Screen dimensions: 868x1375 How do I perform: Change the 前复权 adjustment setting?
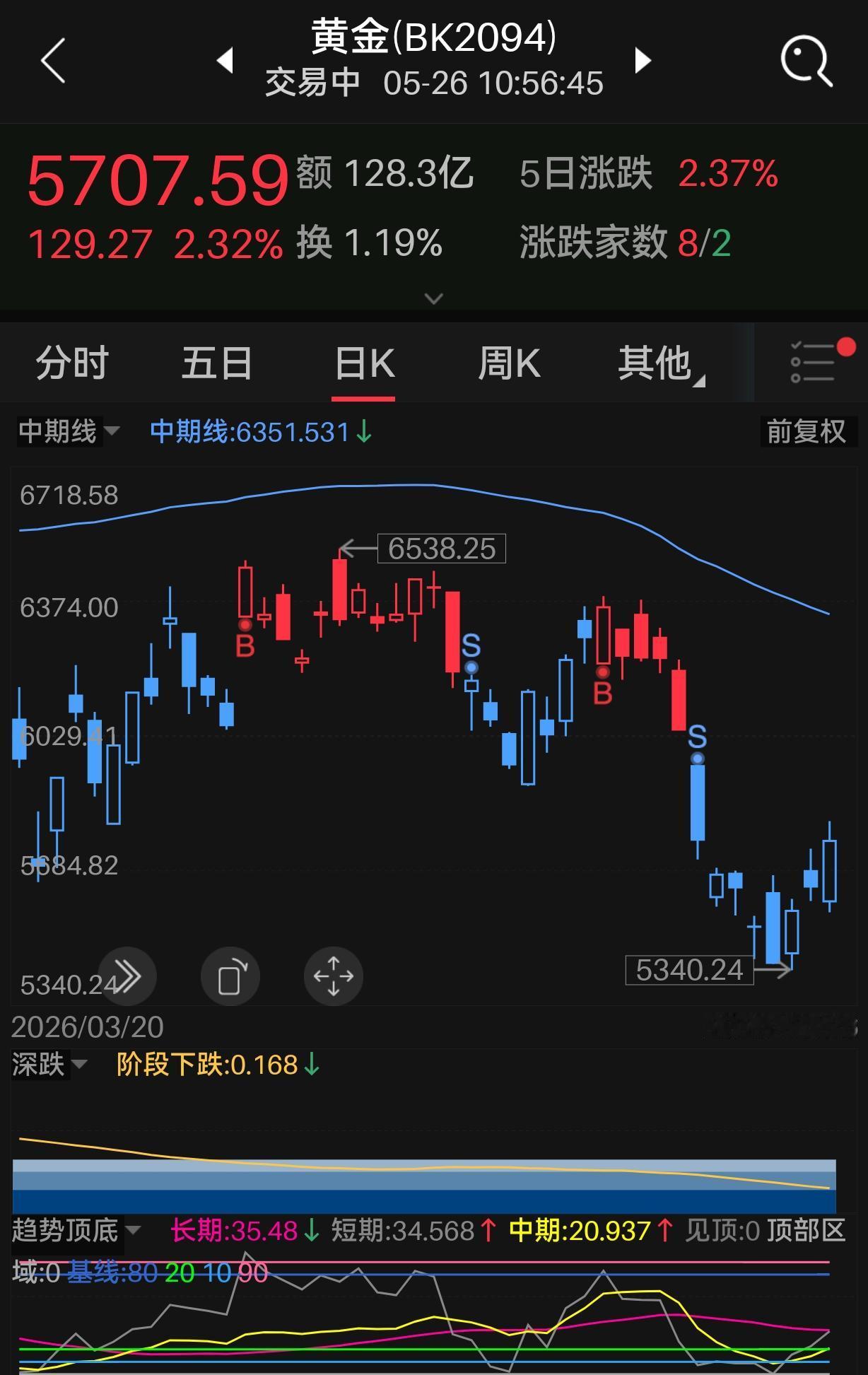[807, 431]
